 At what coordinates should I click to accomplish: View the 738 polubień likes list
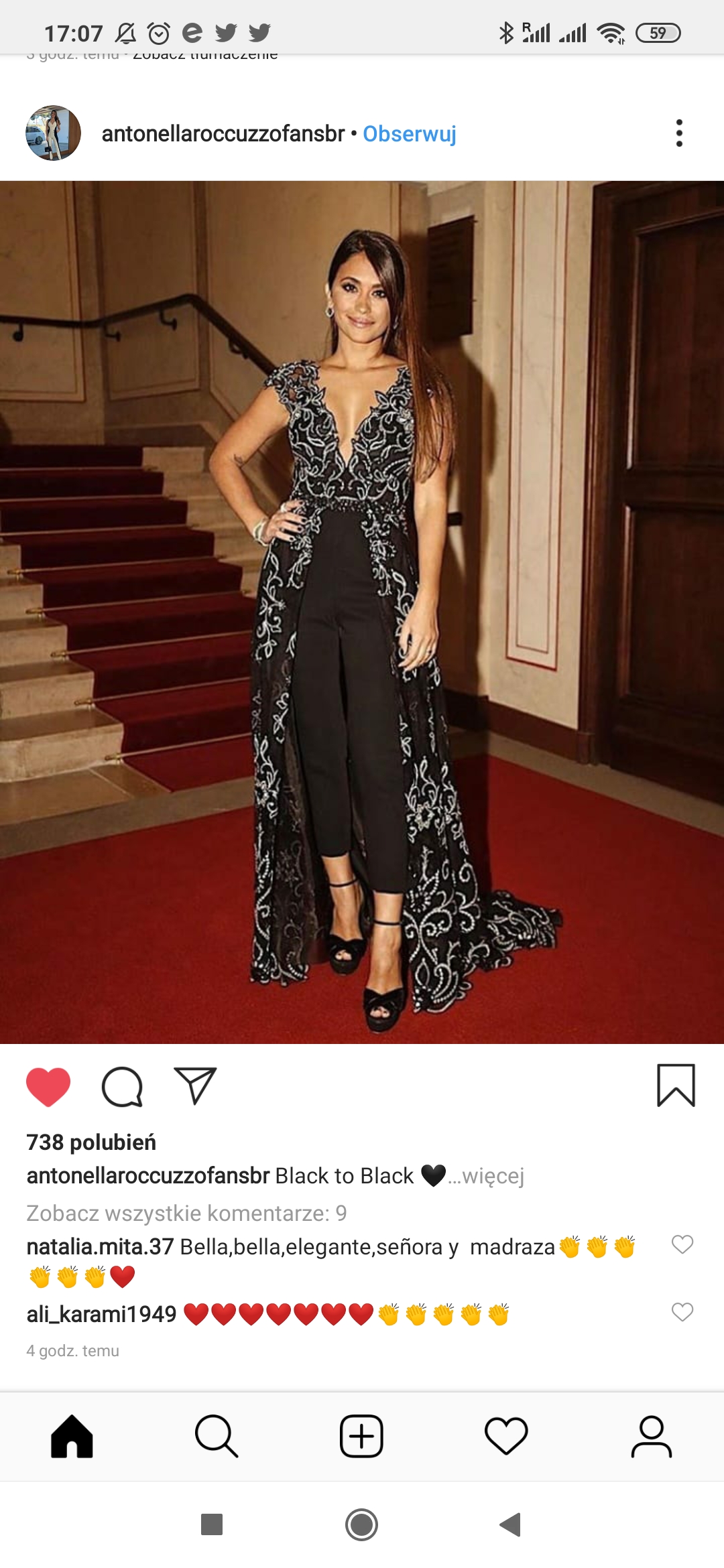coord(91,1142)
